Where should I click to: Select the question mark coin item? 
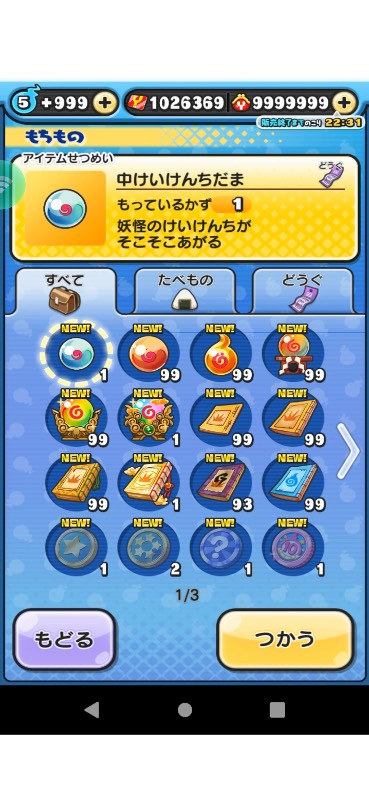[221, 548]
